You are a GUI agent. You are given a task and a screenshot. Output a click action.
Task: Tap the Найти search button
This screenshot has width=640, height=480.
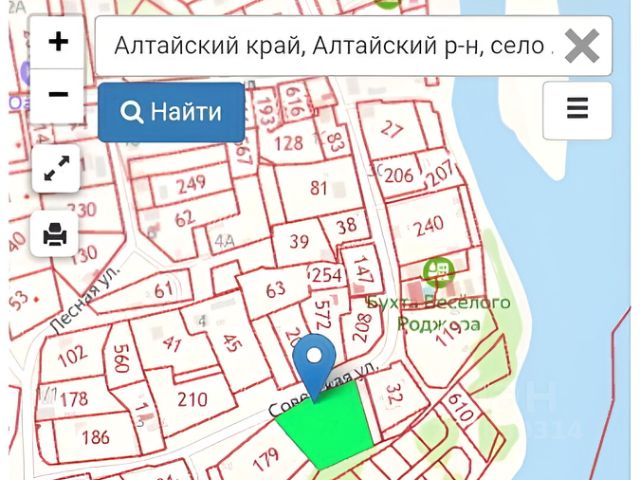171,112
